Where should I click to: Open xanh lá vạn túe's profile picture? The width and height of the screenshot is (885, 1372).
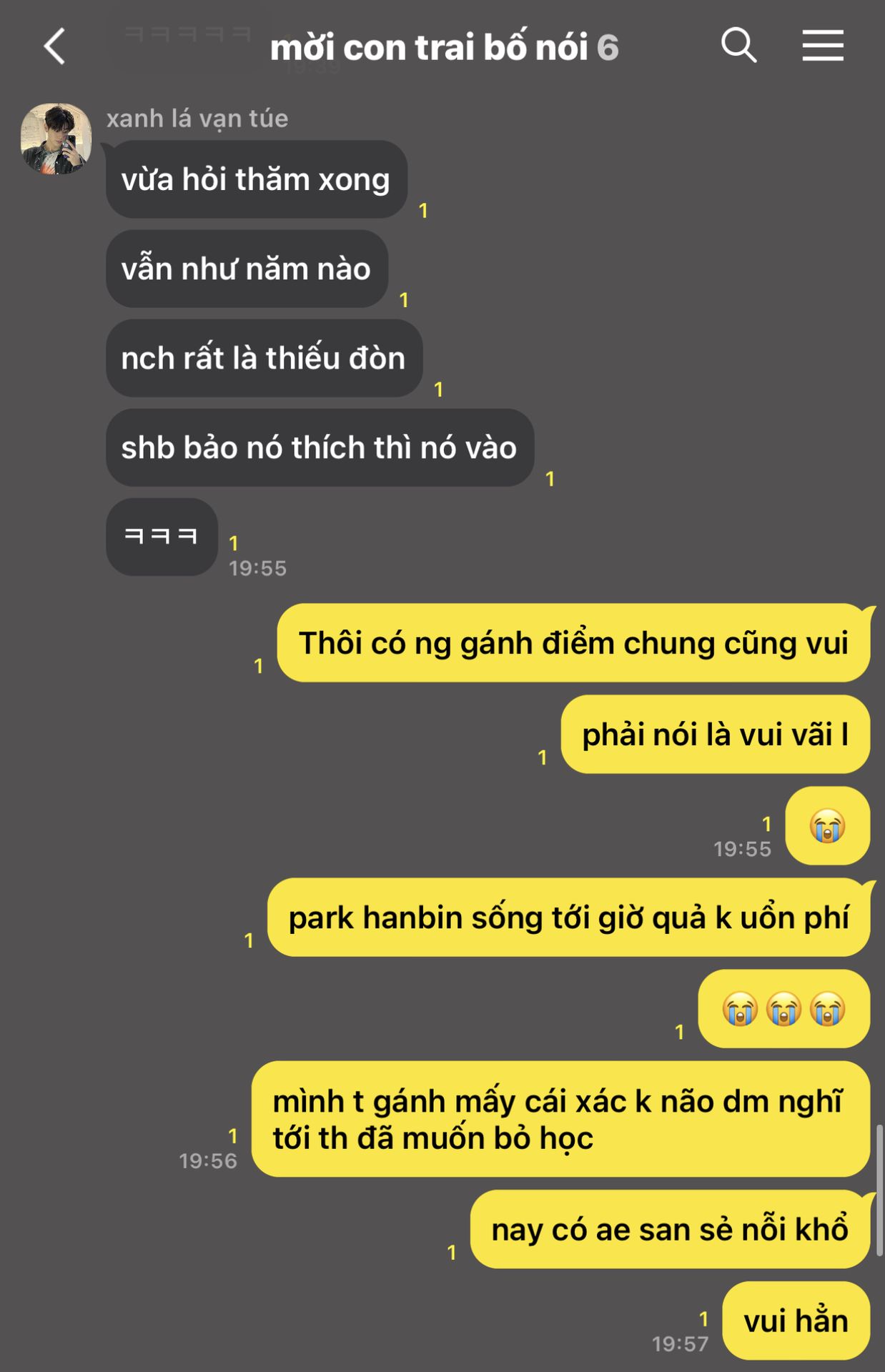56,139
